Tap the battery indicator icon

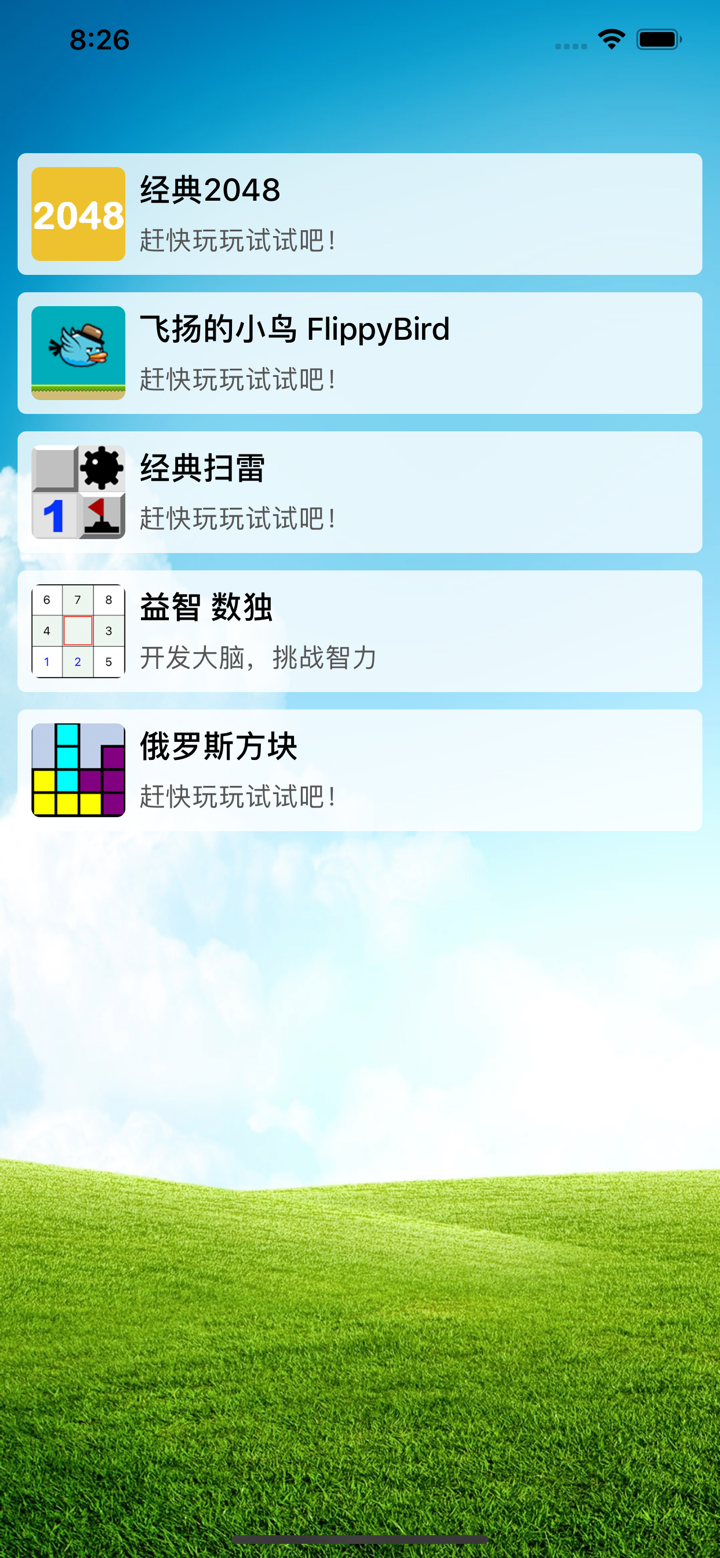click(x=660, y=39)
